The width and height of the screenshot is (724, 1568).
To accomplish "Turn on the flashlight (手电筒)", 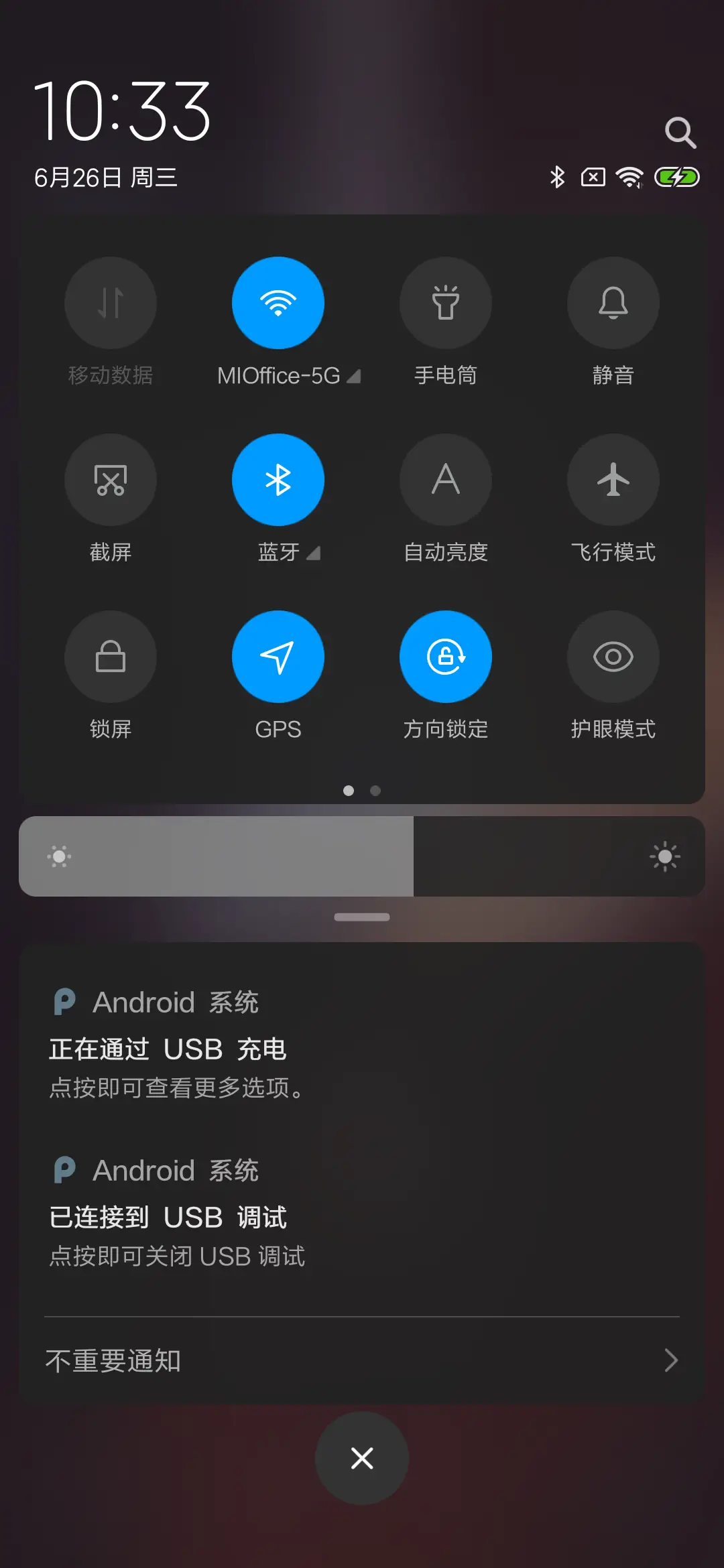I will 446,303.
